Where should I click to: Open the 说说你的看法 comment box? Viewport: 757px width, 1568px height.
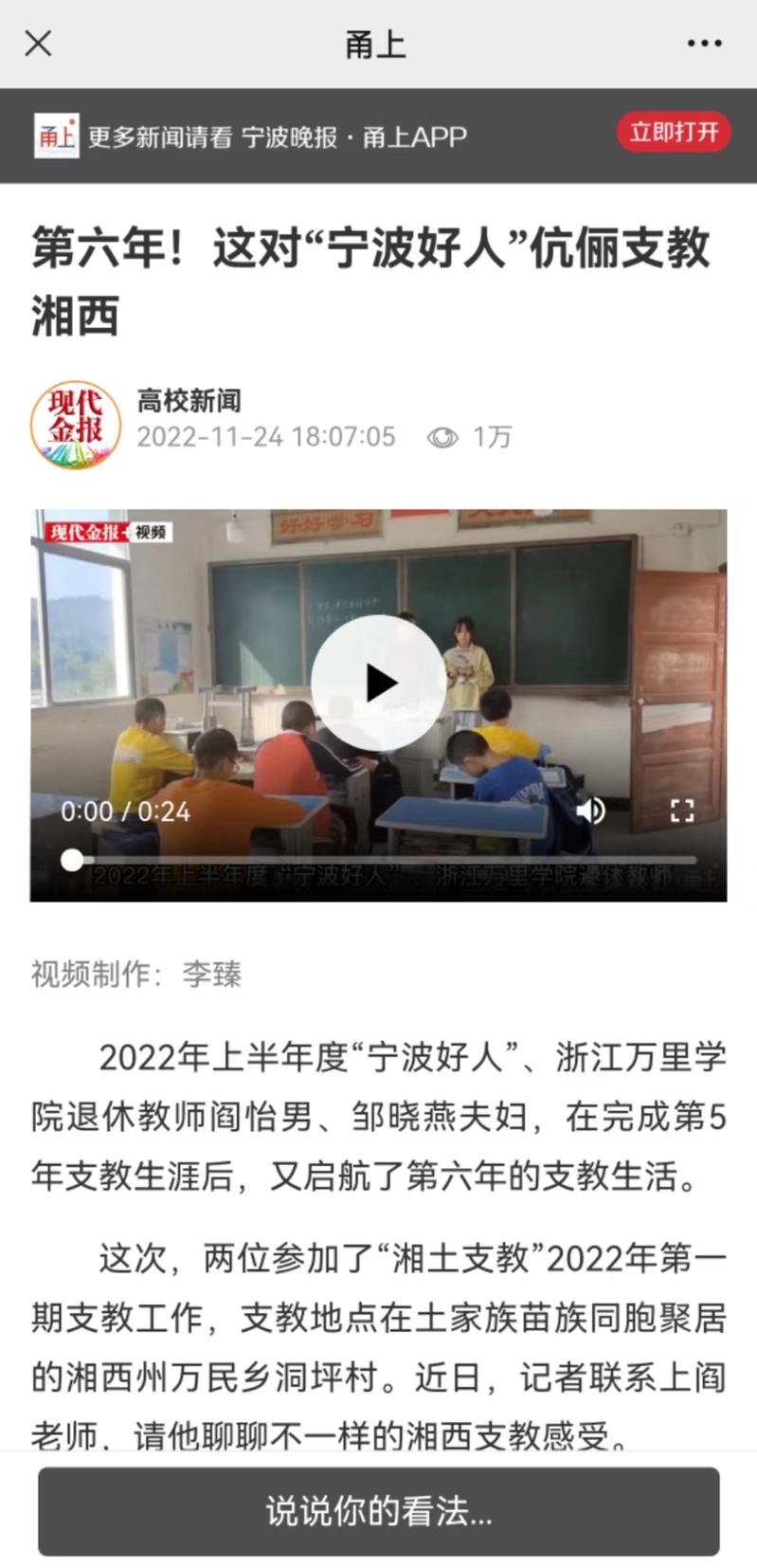[x=378, y=1512]
